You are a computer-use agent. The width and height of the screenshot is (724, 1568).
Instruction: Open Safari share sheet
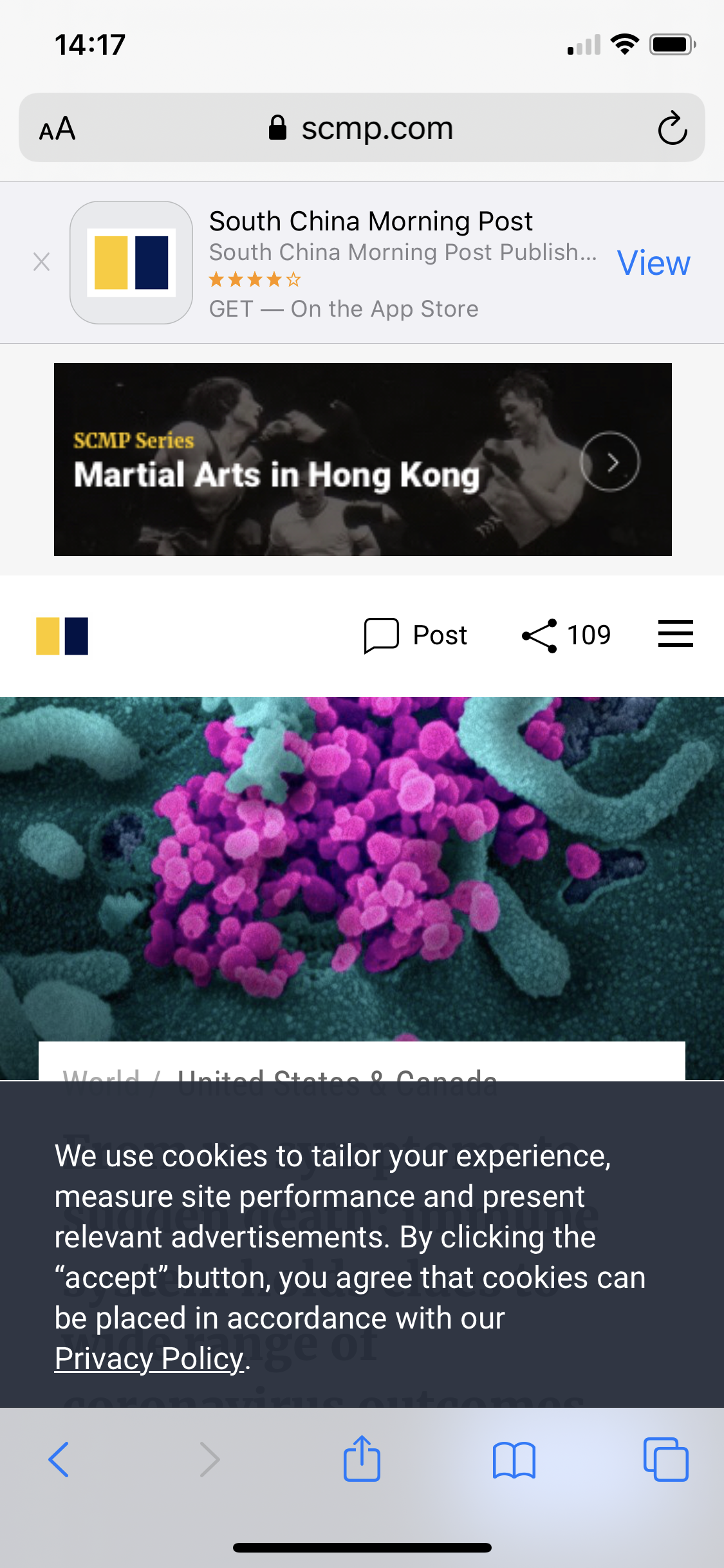(x=362, y=1459)
